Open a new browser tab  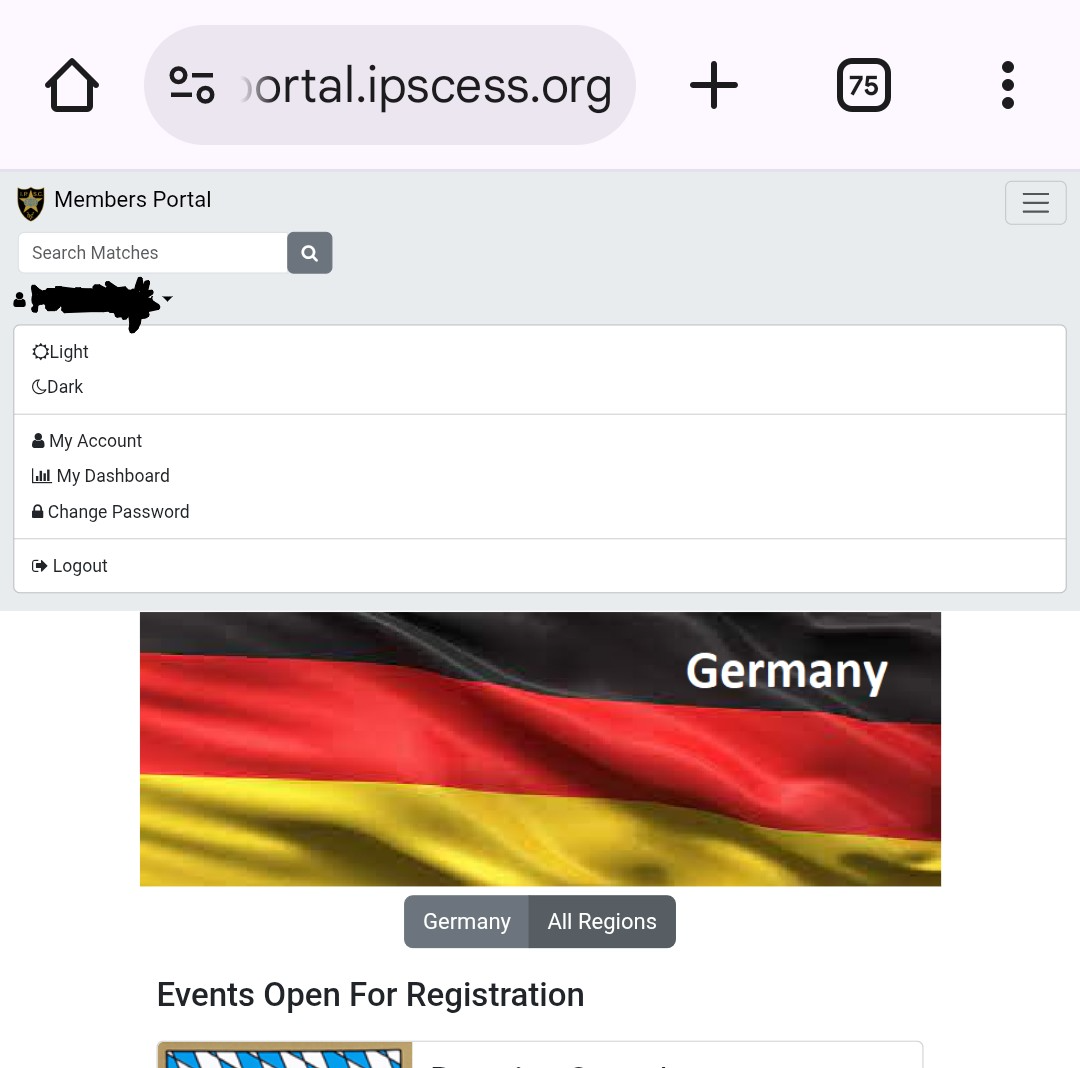[x=714, y=86]
